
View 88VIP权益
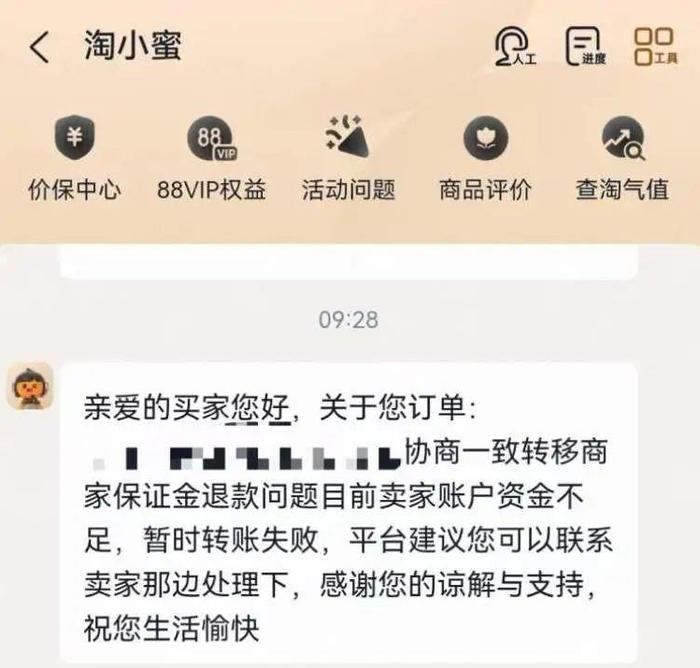pyautogui.click(x=211, y=157)
